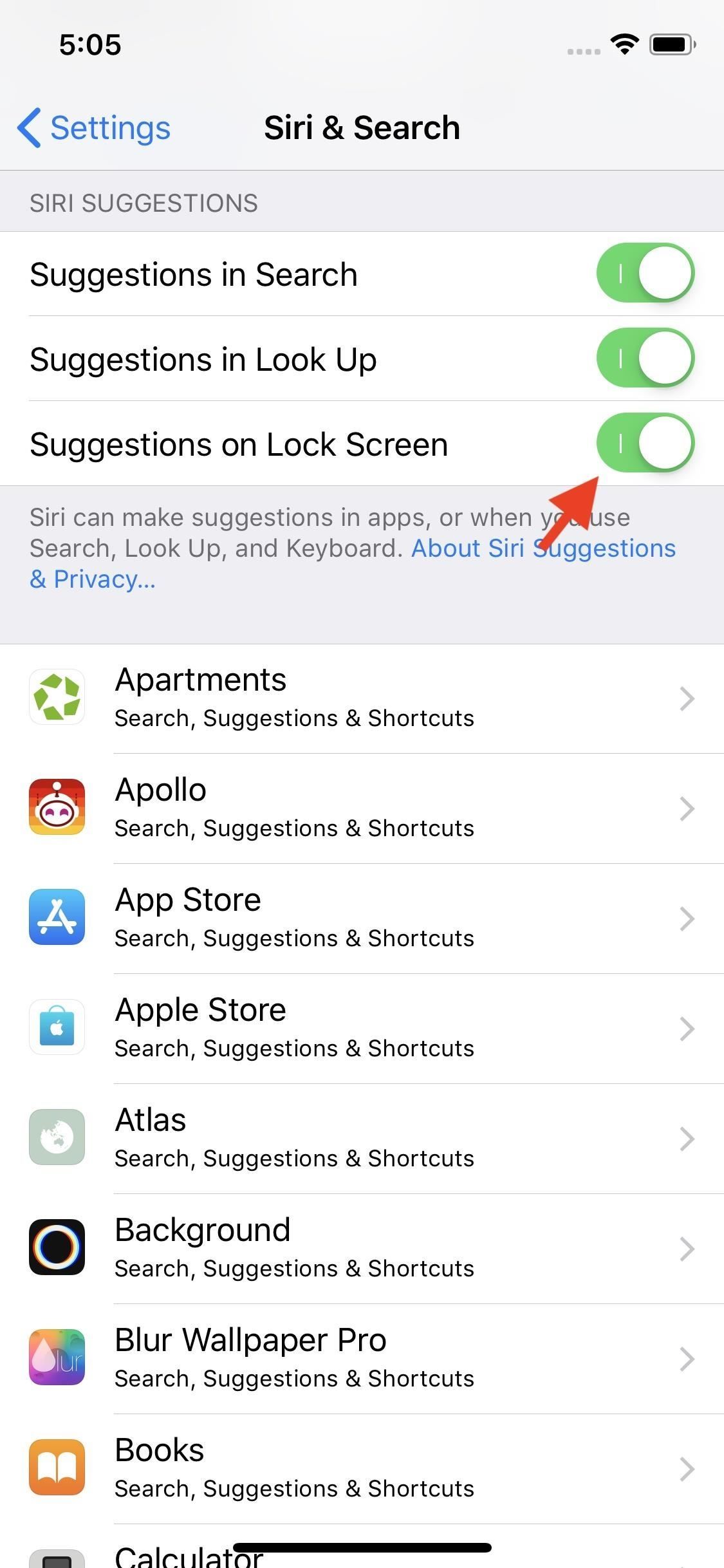Open Apartments Siri settings
The height and width of the screenshot is (1568, 724).
[362, 698]
